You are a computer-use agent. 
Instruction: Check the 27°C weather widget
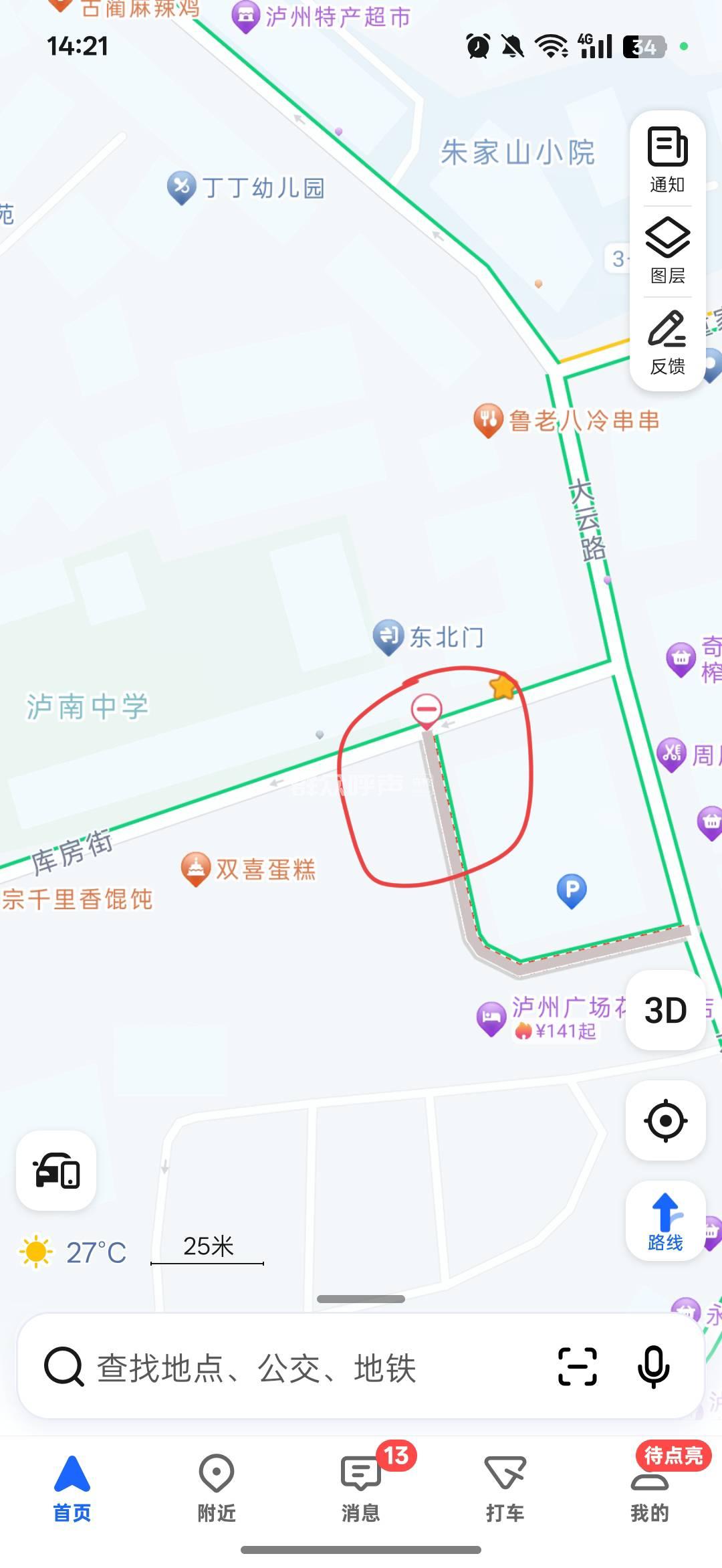click(x=74, y=1252)
